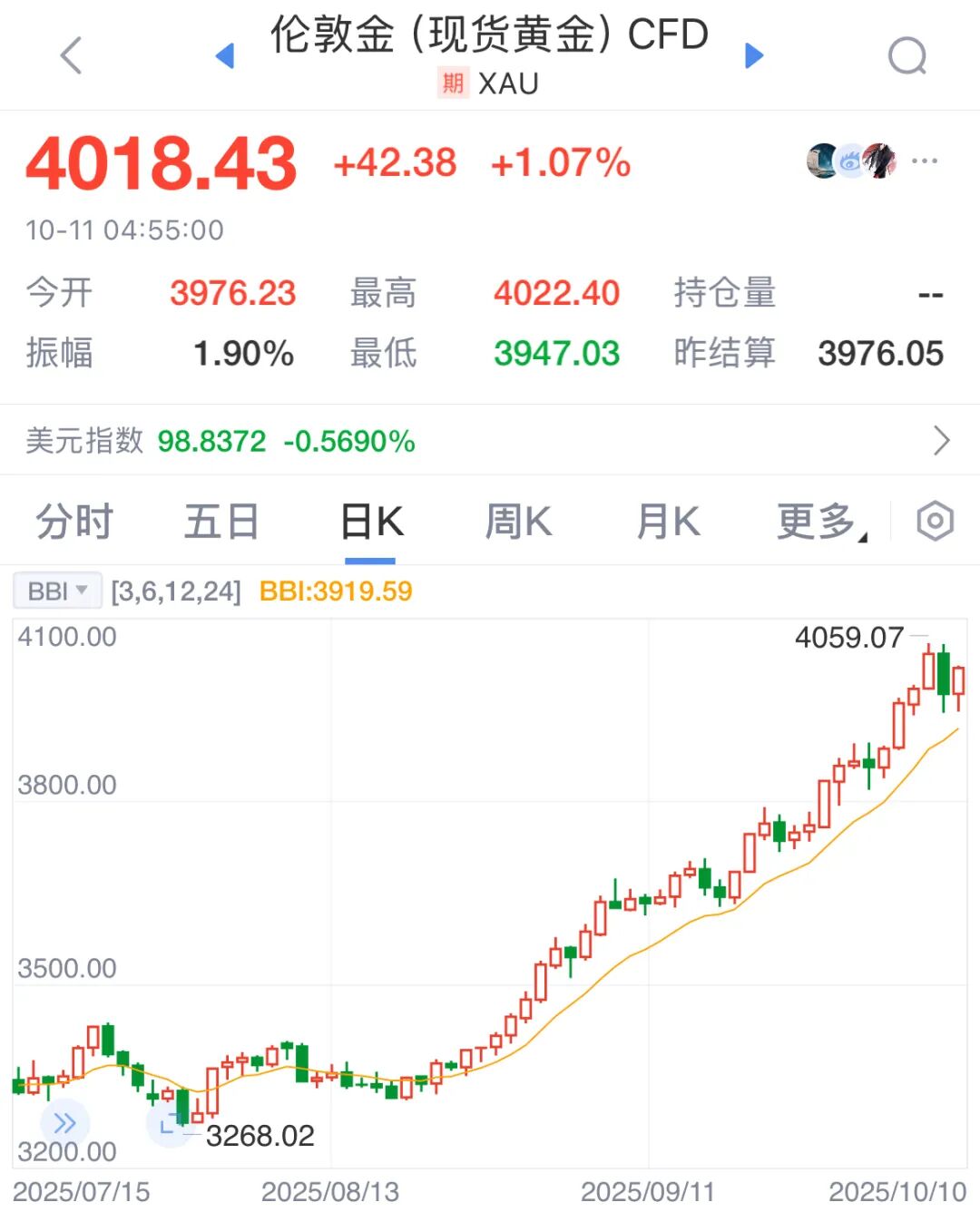Switch to the next instrument arrow
This screenshot has width=980, height=1212.
(x=753, y=56)
